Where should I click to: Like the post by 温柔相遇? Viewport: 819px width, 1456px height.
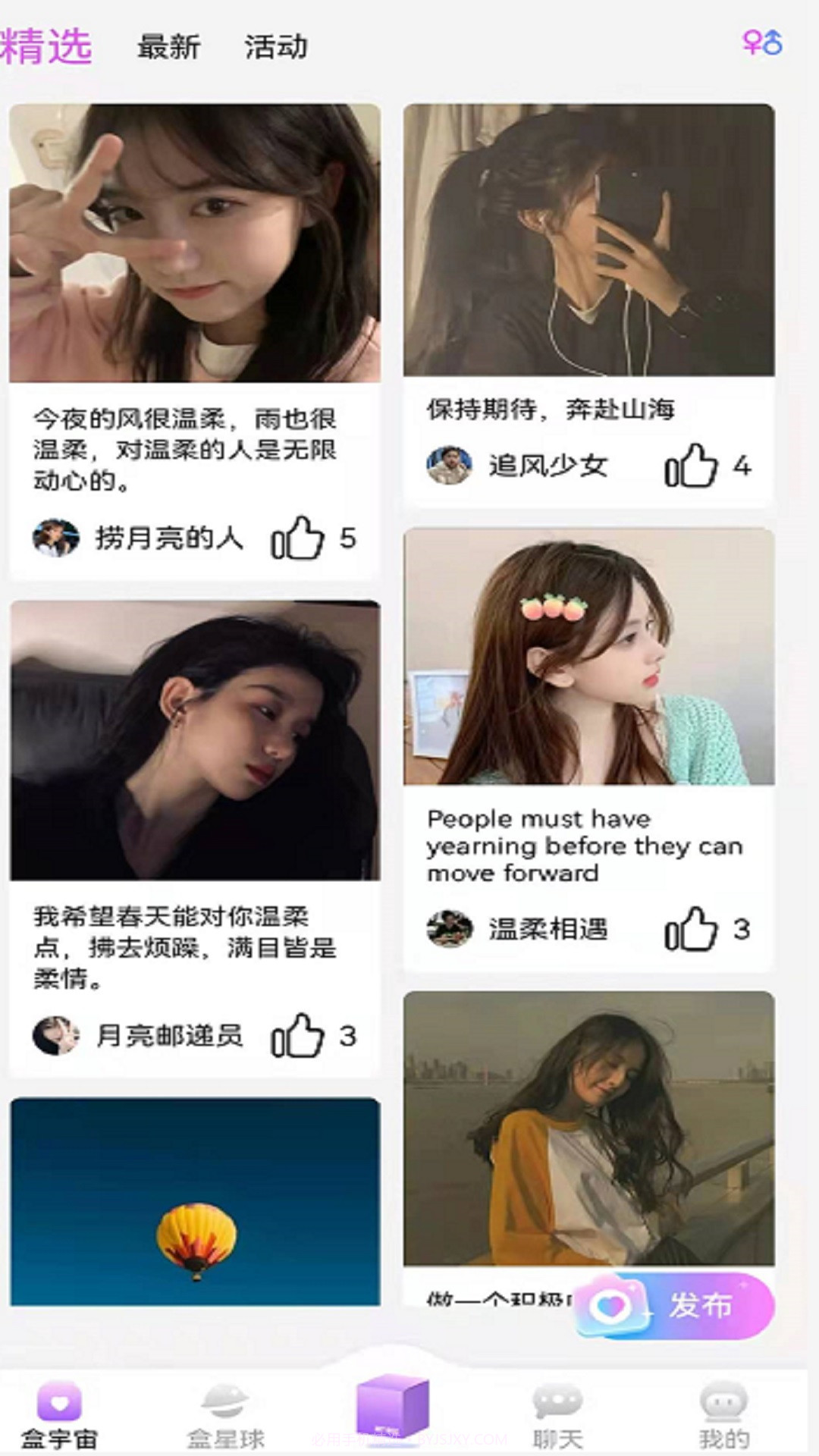pyautogui.click(x=691, y=929)
